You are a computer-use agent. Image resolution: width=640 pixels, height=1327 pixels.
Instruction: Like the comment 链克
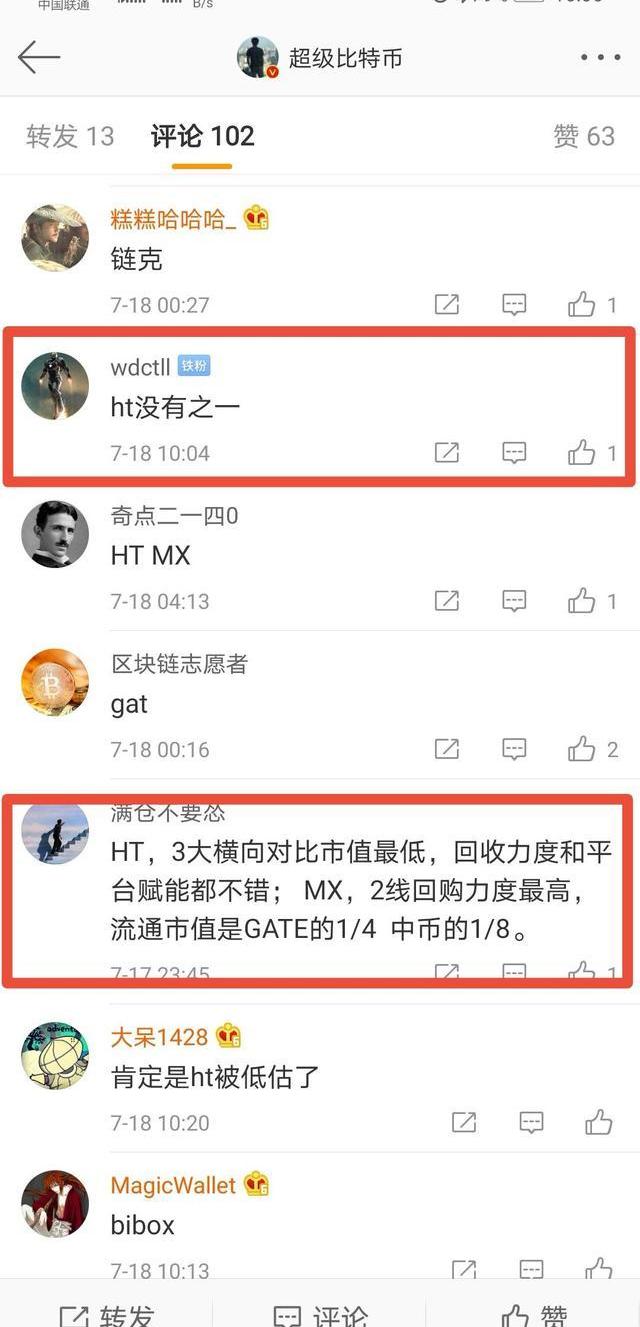pyautogui.click(x=582, y=305)
